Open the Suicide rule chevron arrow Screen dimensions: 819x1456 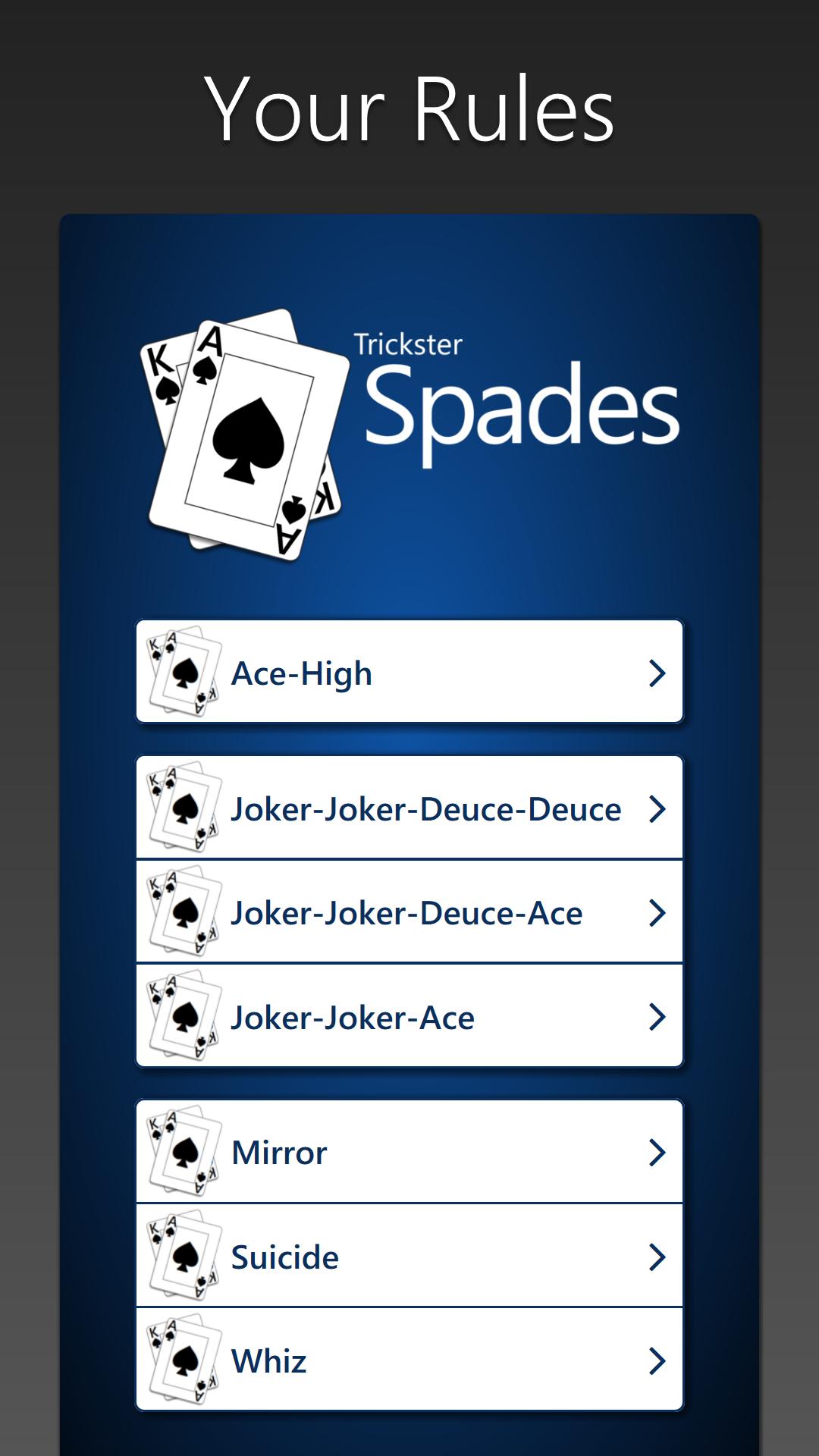[659, 1257]
